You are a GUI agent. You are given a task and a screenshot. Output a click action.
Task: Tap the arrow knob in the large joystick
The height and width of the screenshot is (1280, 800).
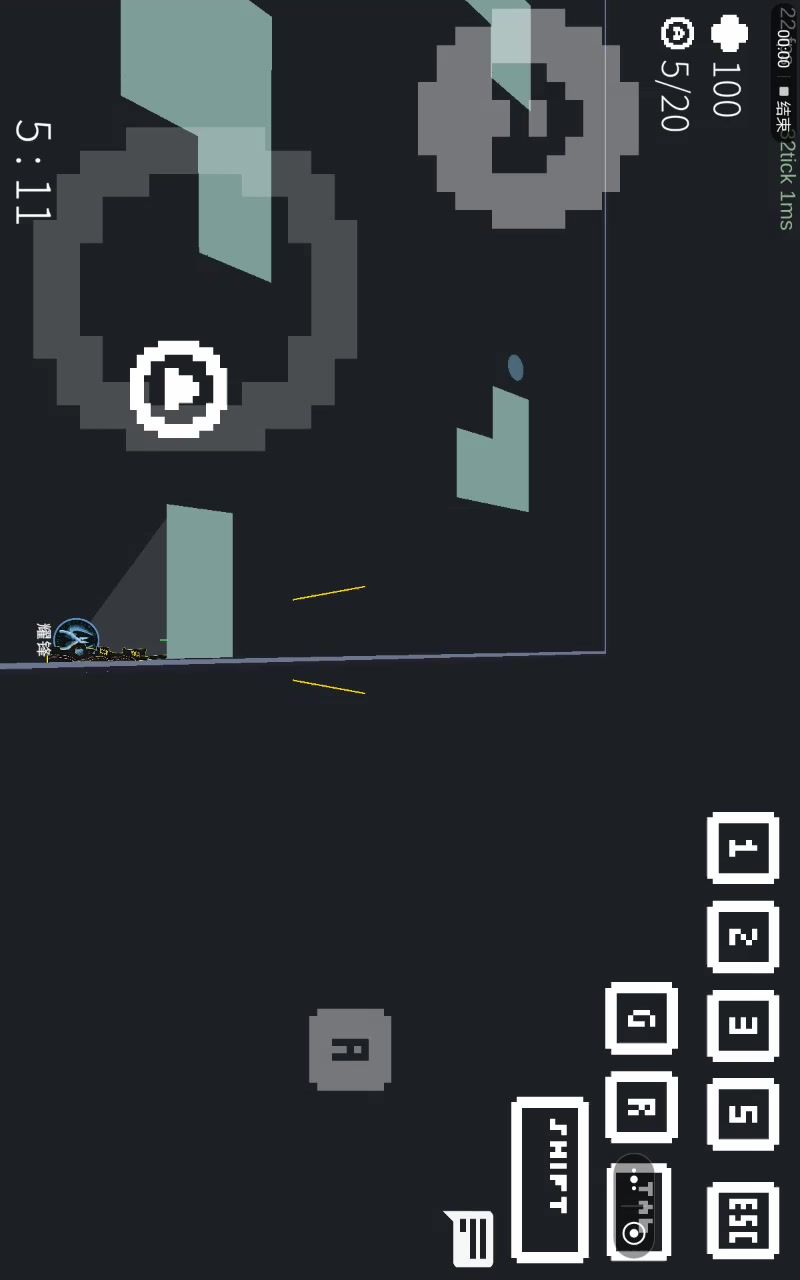point(179,389)
